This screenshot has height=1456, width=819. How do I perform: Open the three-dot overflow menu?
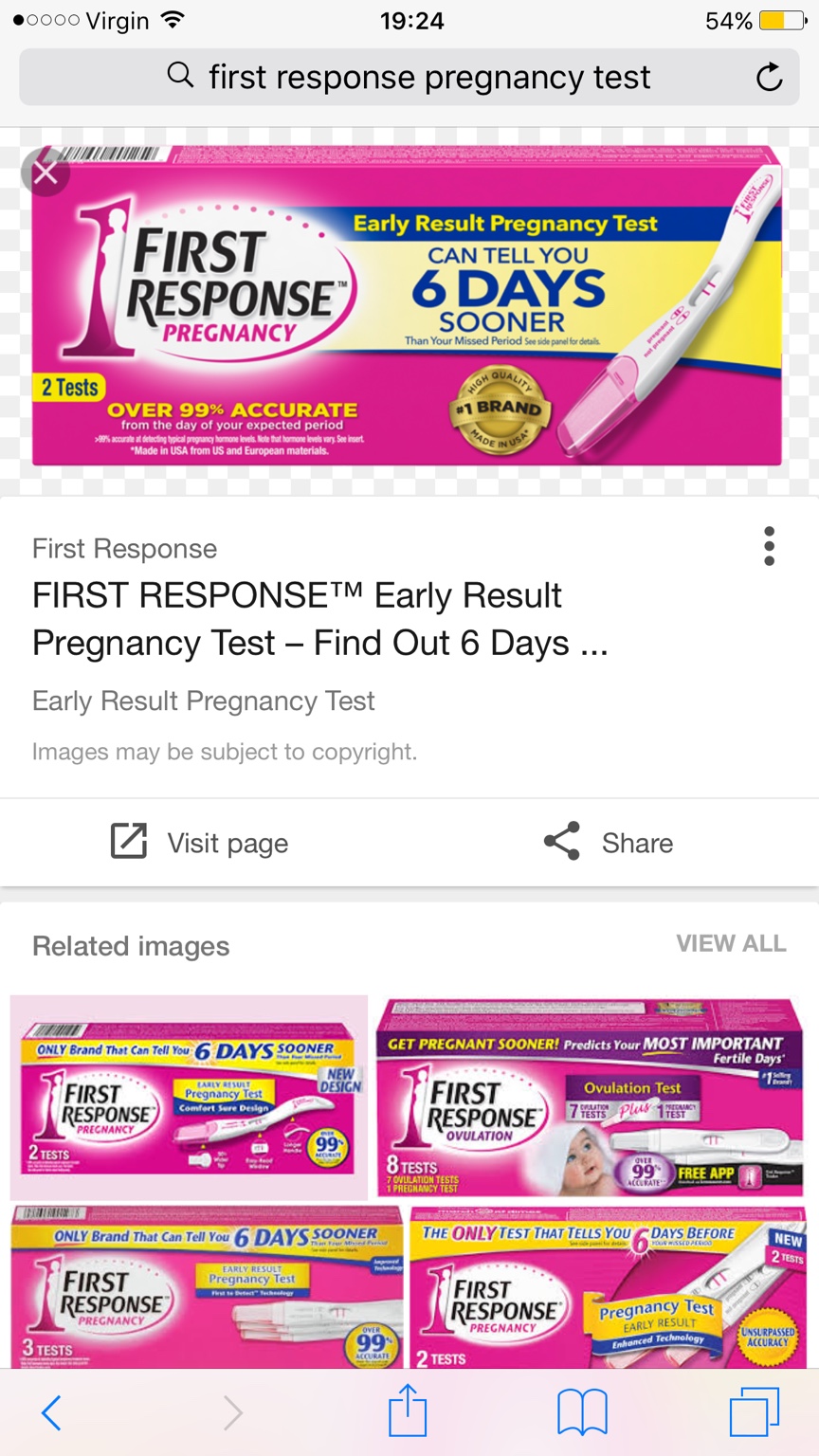pyautogui.click(x=769, y=546)
